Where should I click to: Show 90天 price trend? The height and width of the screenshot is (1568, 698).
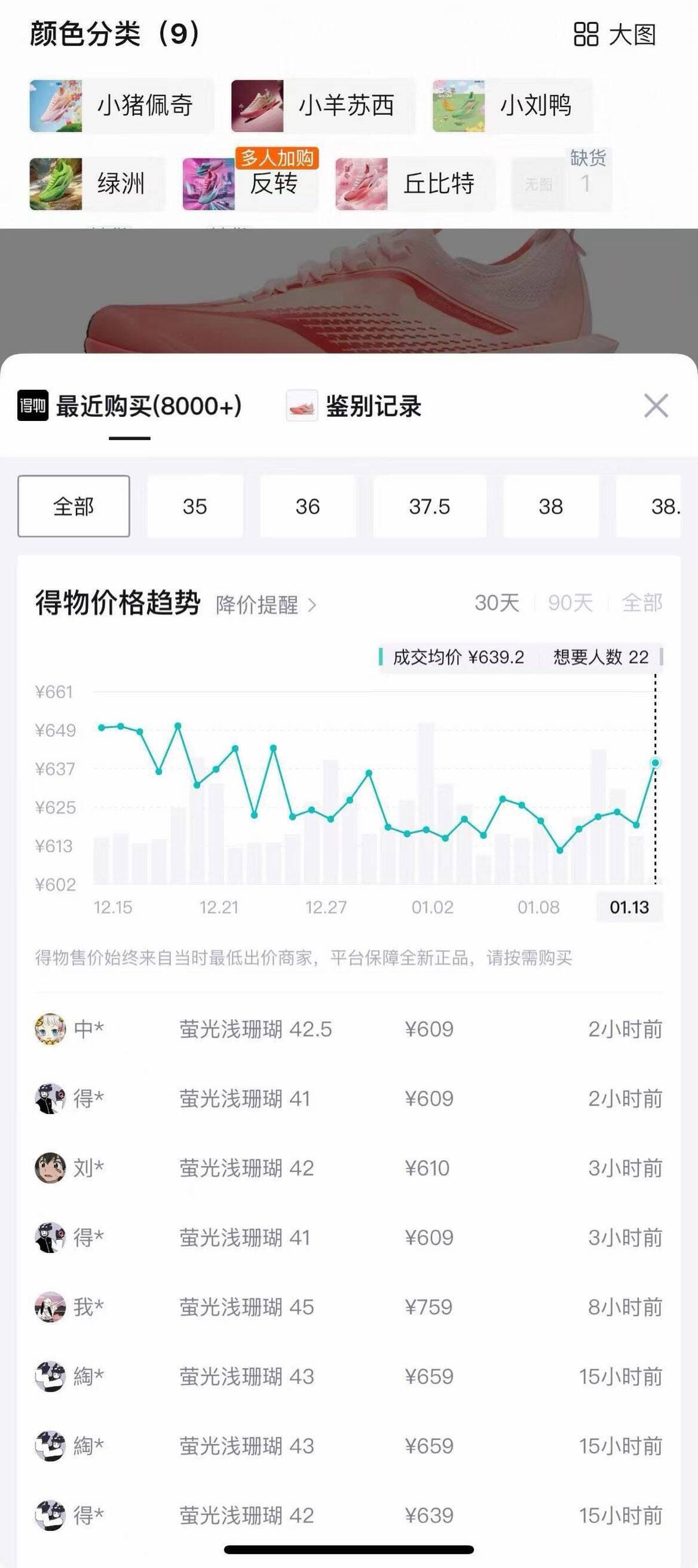point(570,603)
